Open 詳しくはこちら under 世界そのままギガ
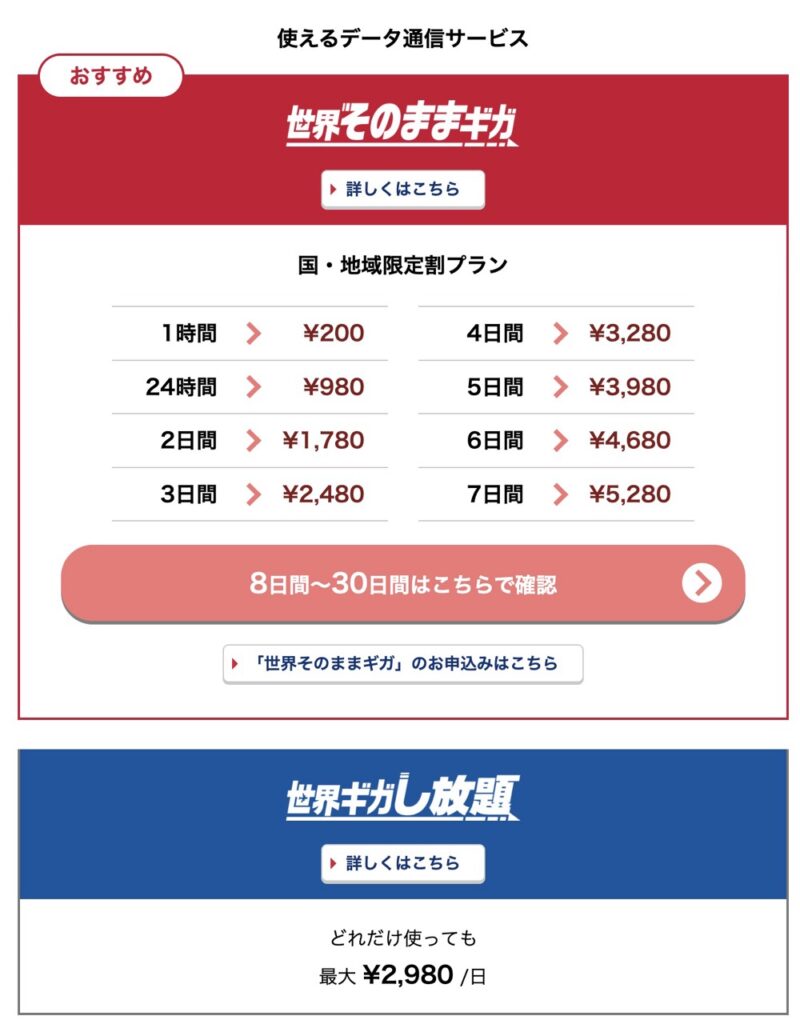 pos(402,189)
